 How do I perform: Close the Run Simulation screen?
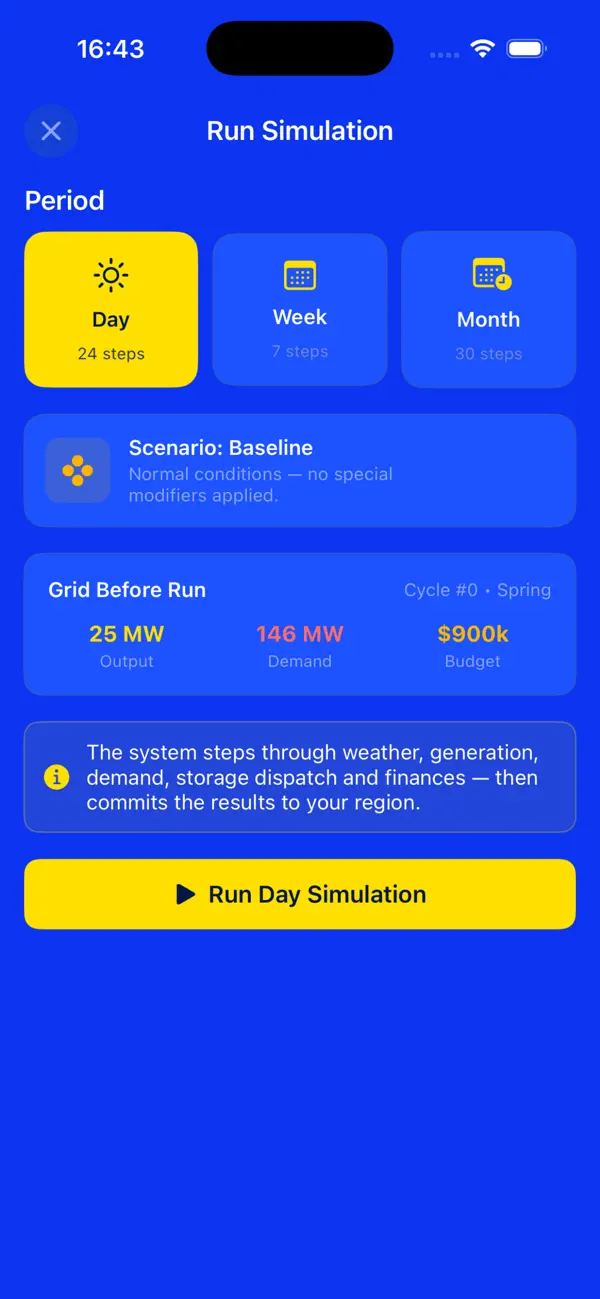(51, 131)
